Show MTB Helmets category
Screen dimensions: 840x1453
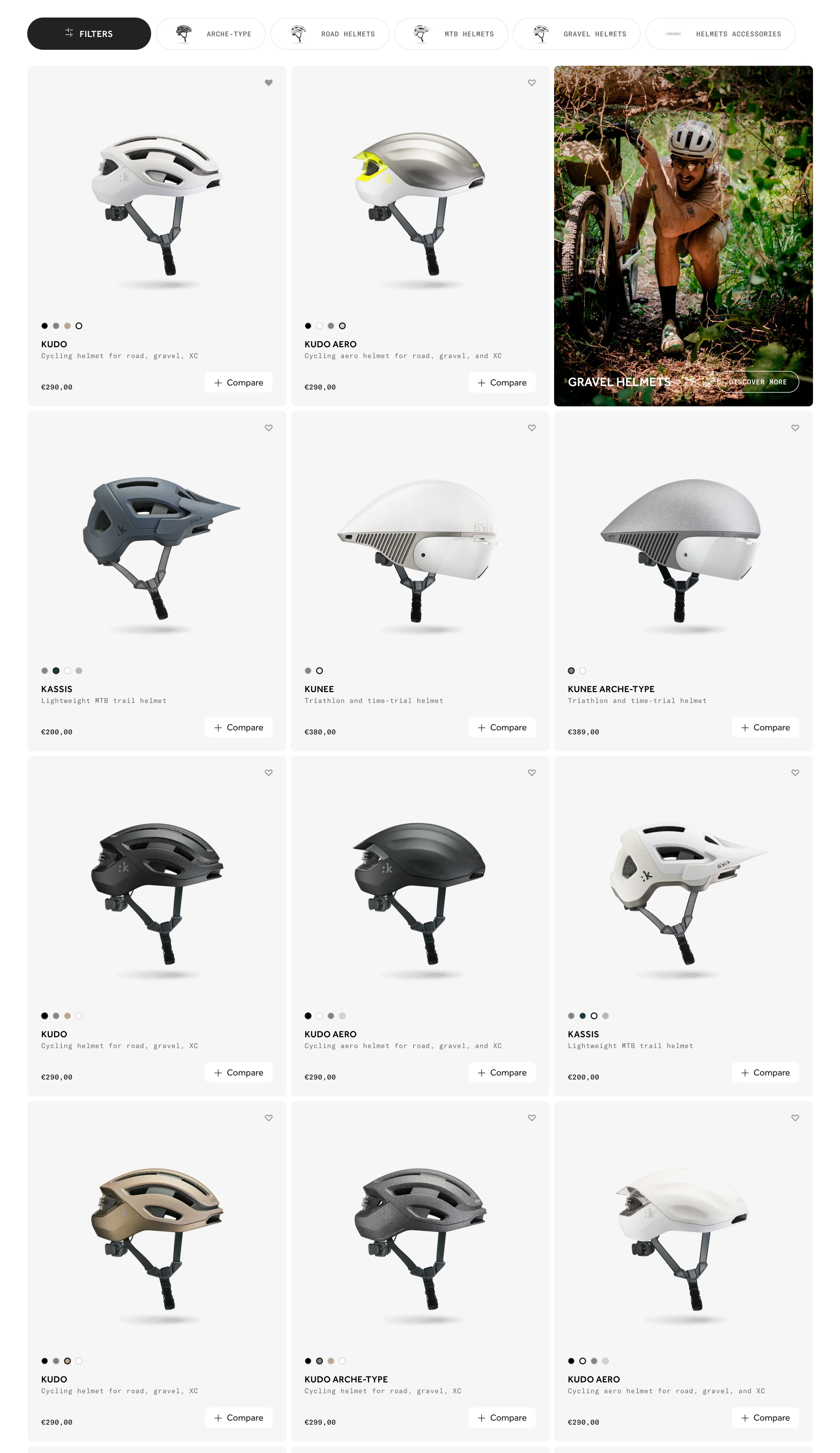[451, 34]
